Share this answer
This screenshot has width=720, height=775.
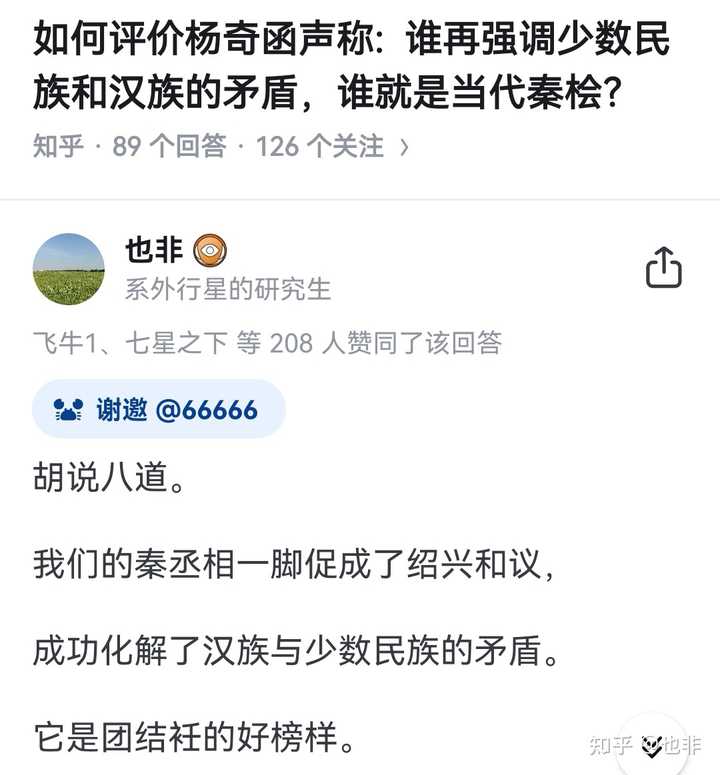point(663,268)
